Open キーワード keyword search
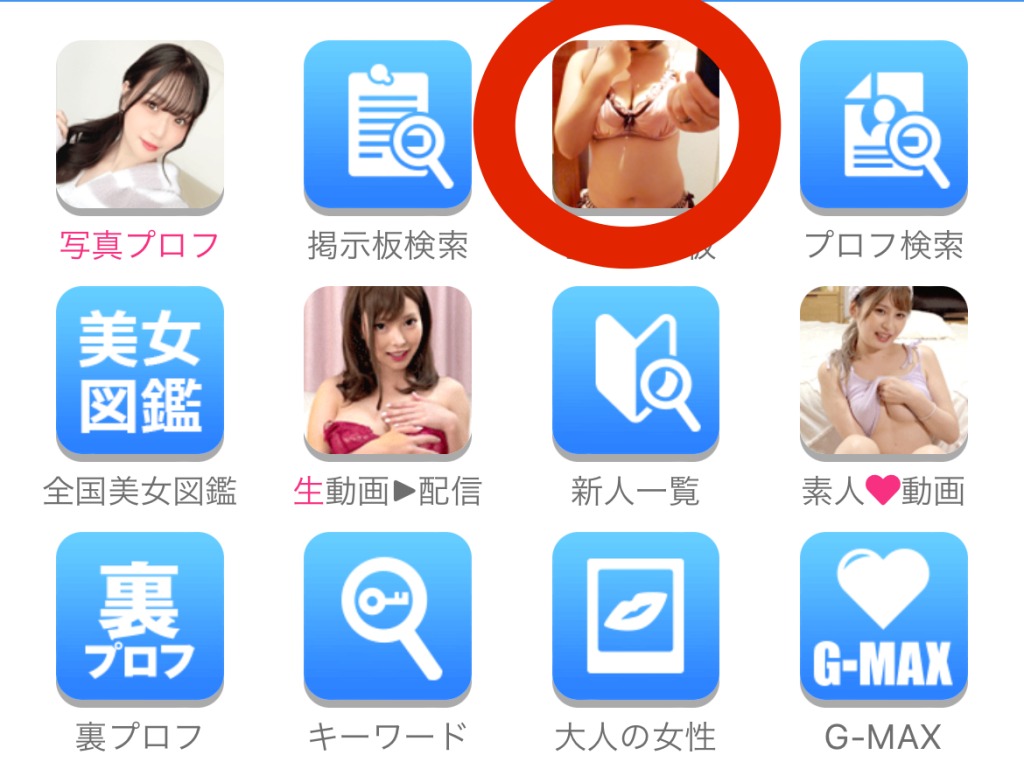 [387, 617]
